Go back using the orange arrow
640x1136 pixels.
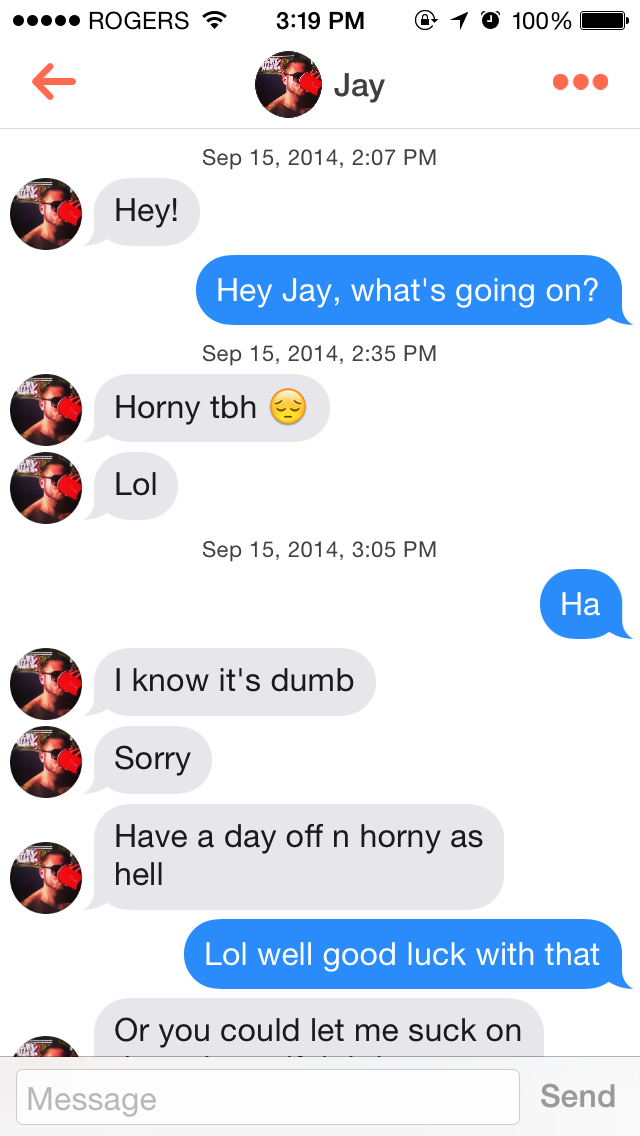point(54,83)
